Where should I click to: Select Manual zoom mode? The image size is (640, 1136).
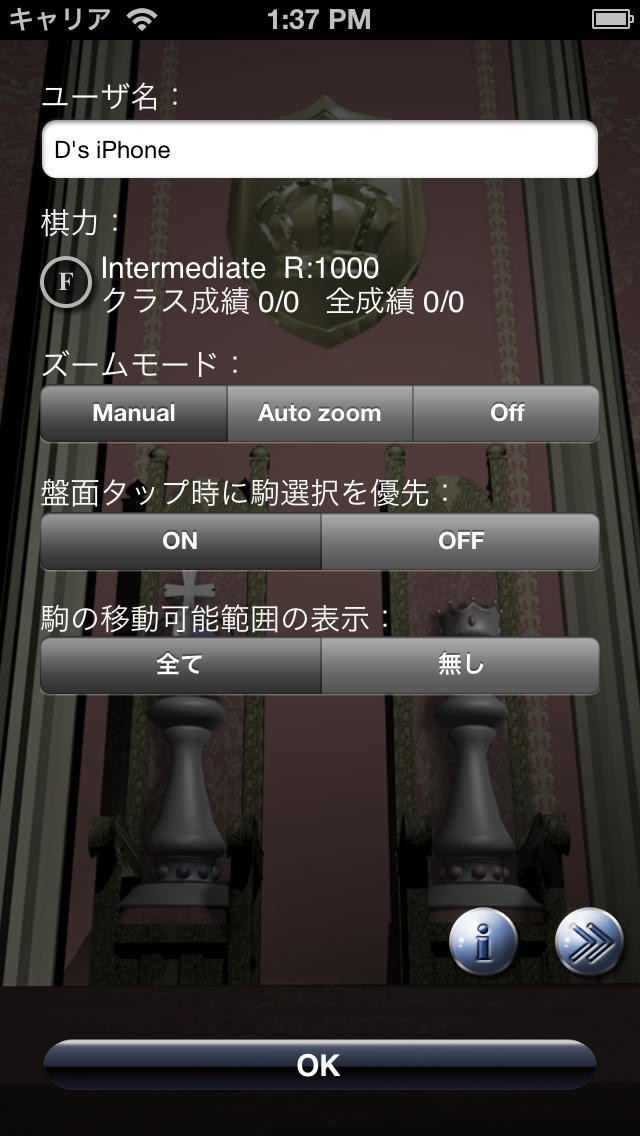pos(134,413)
